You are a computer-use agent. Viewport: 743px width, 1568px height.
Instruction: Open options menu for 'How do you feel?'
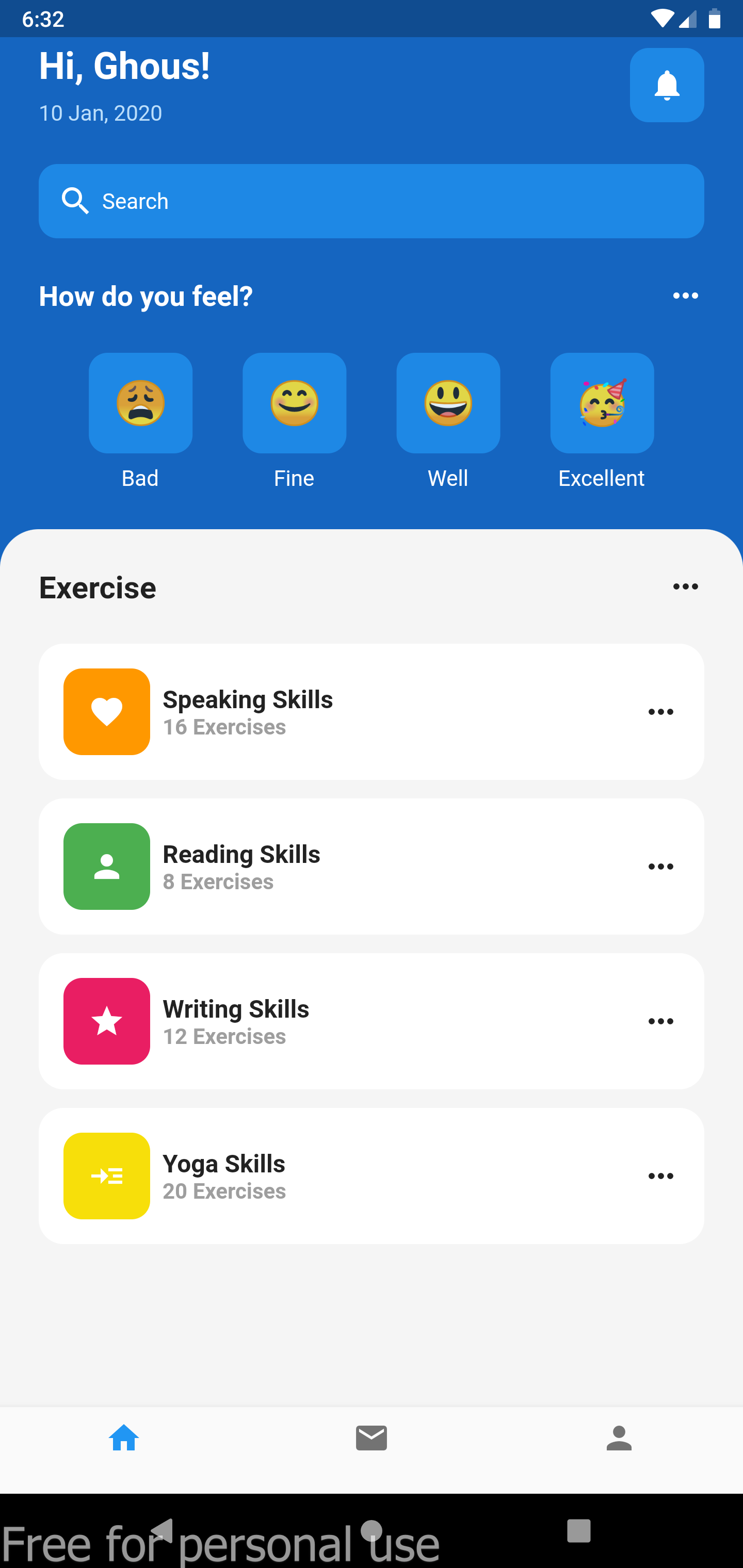[685, 296]
